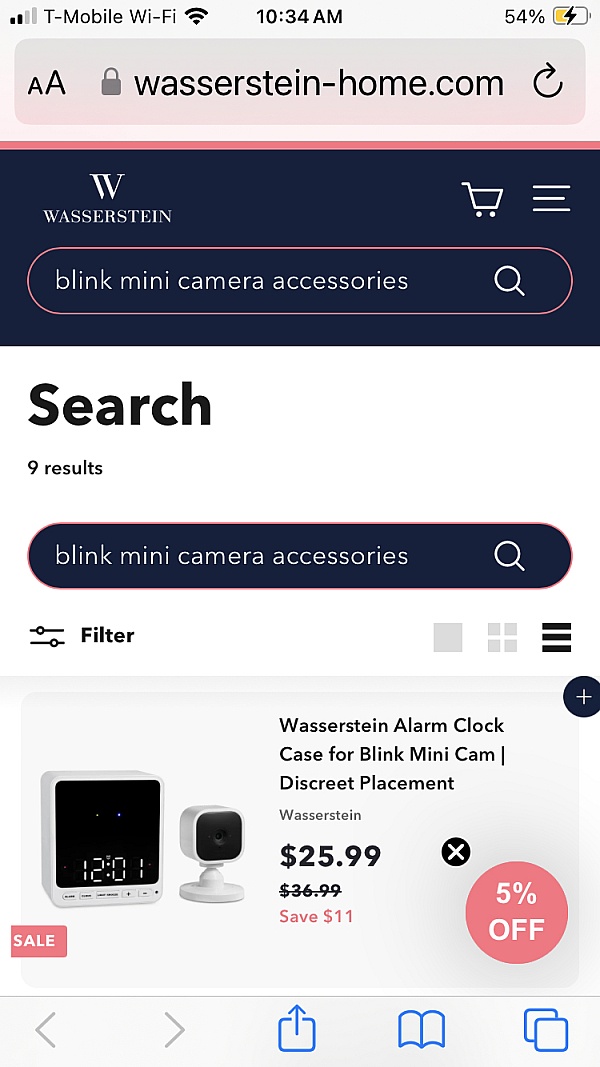600x1067 pixels.
Task: Go to the Wasserstein home page via the logo
Action: click(x=107, y=198)
